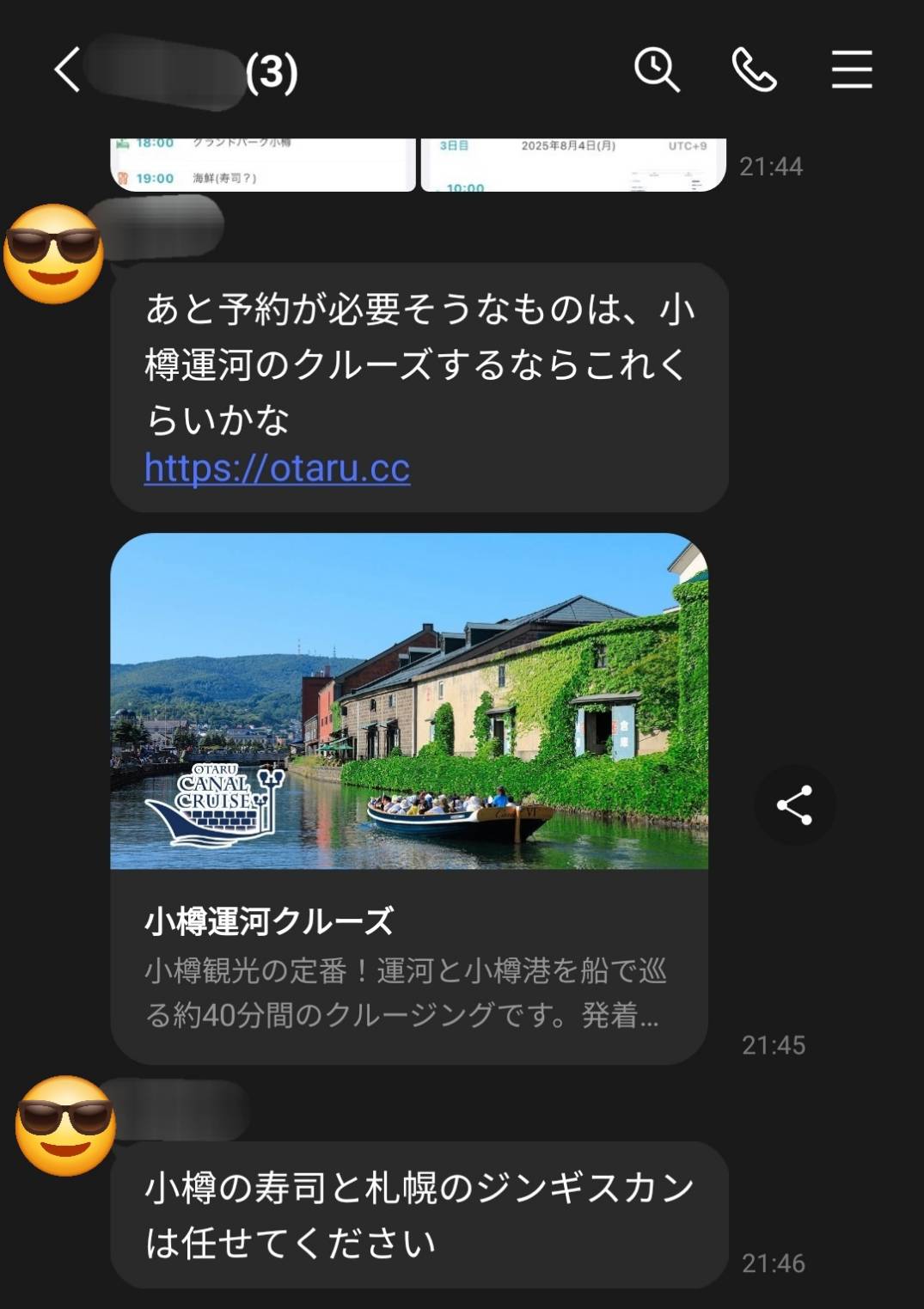
Task: Go back to the chat list
Action: (x=67, y=70)
